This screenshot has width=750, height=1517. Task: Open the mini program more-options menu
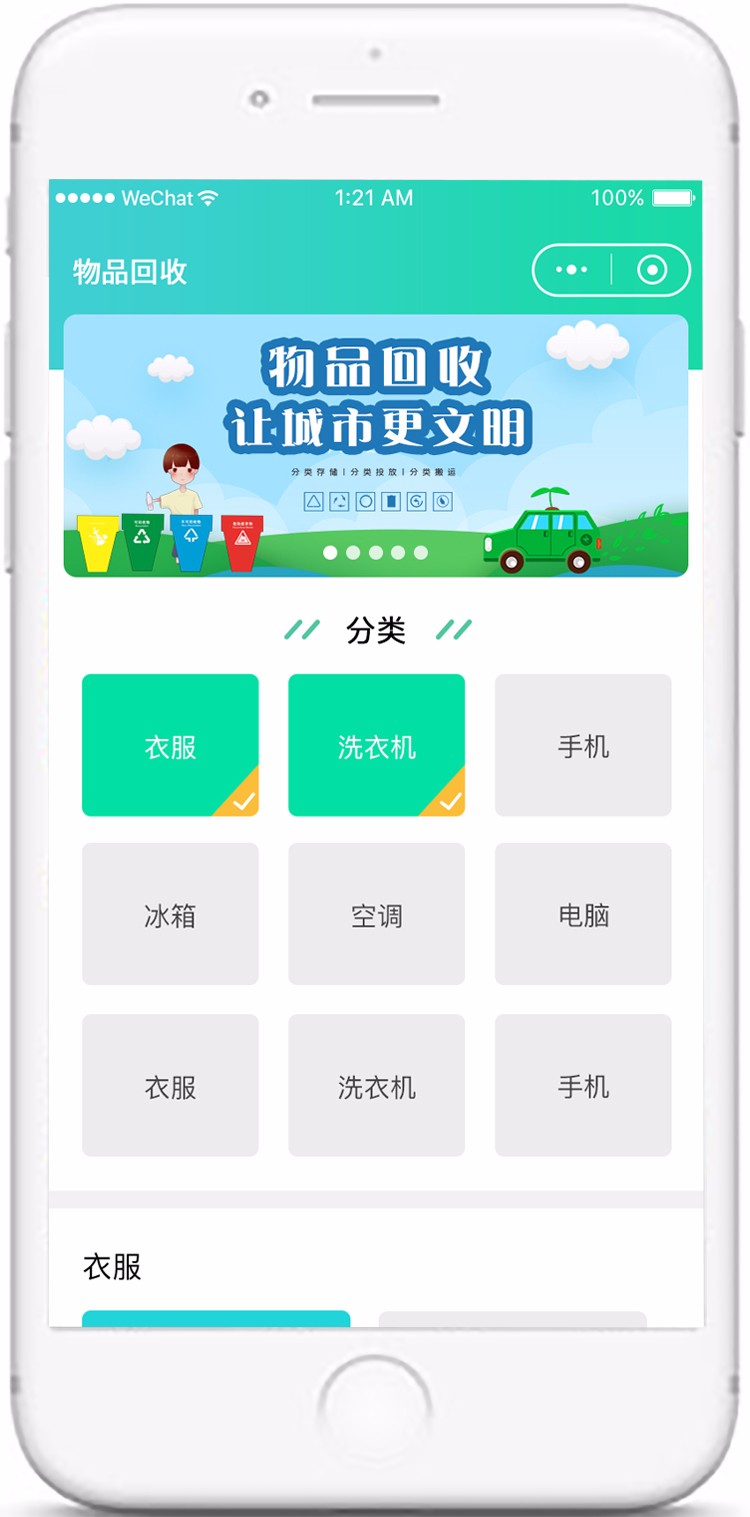[x=572, y=270]
